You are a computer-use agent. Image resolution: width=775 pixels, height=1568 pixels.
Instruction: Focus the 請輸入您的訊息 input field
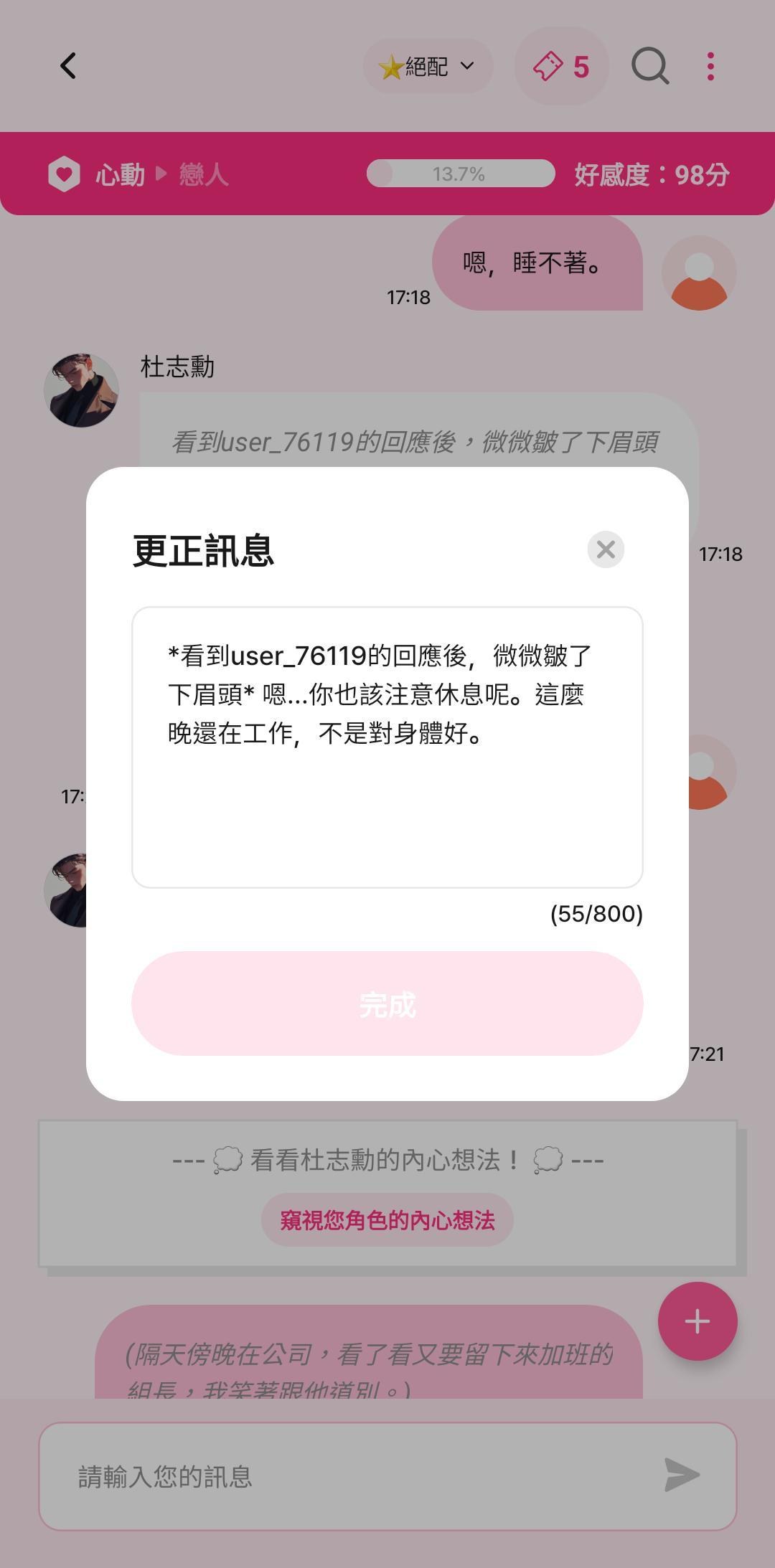click(x=352, y=1477)
